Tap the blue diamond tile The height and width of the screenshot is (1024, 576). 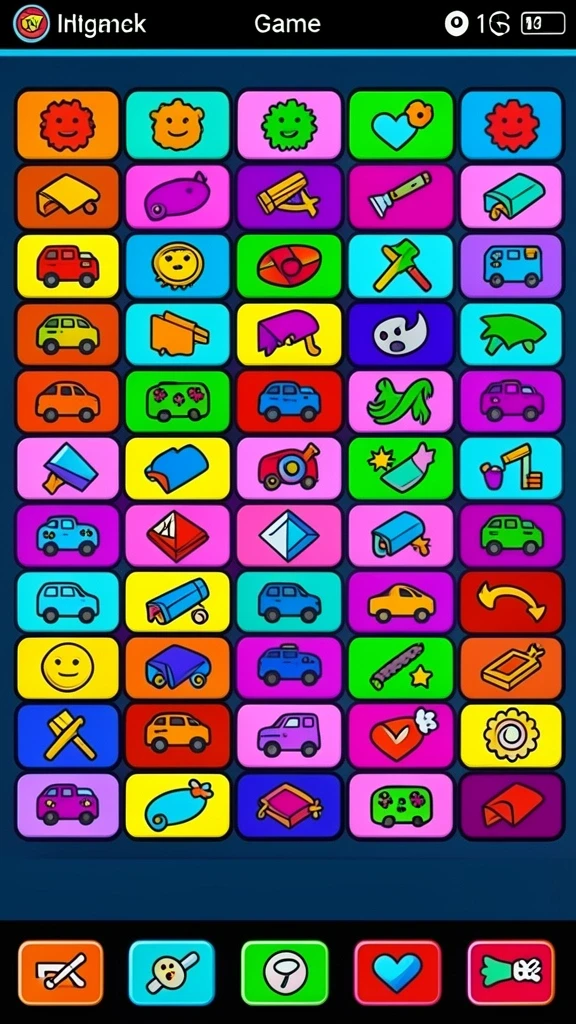point(289,536)
